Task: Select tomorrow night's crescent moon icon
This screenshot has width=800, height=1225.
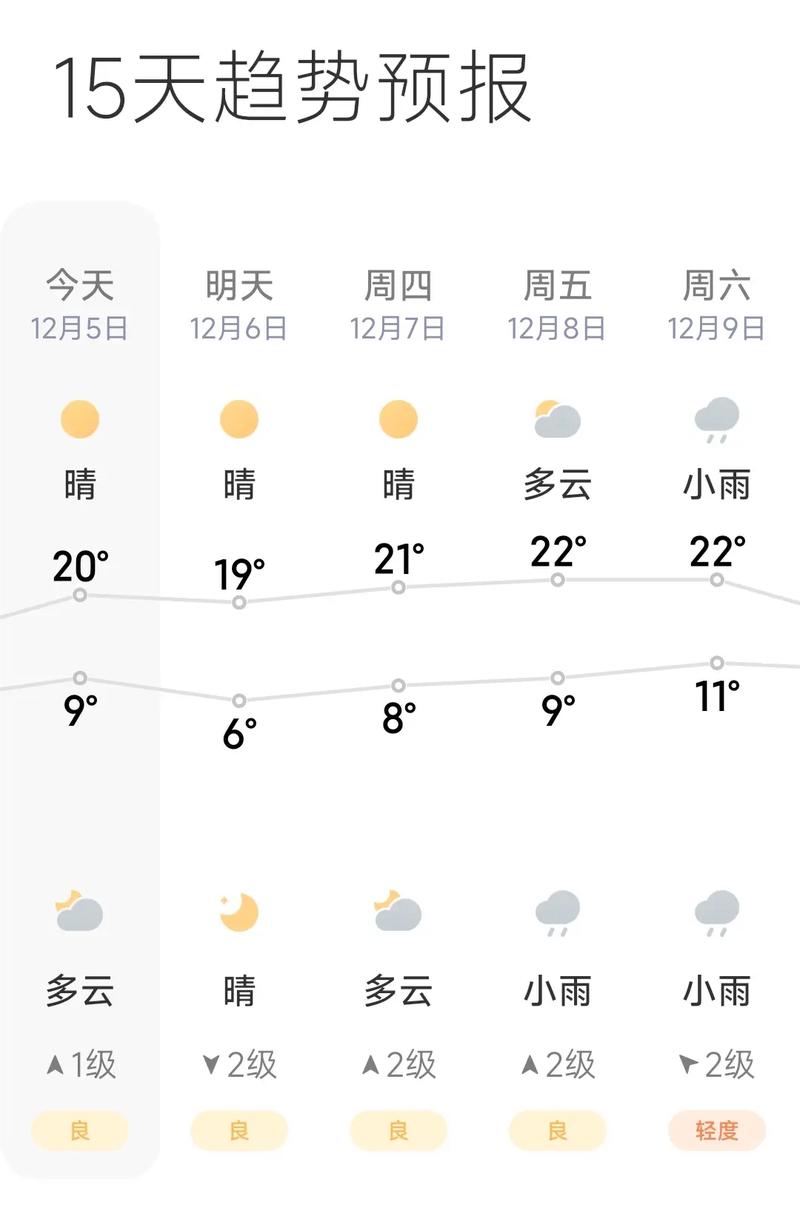Action: [x=238, y=910]
